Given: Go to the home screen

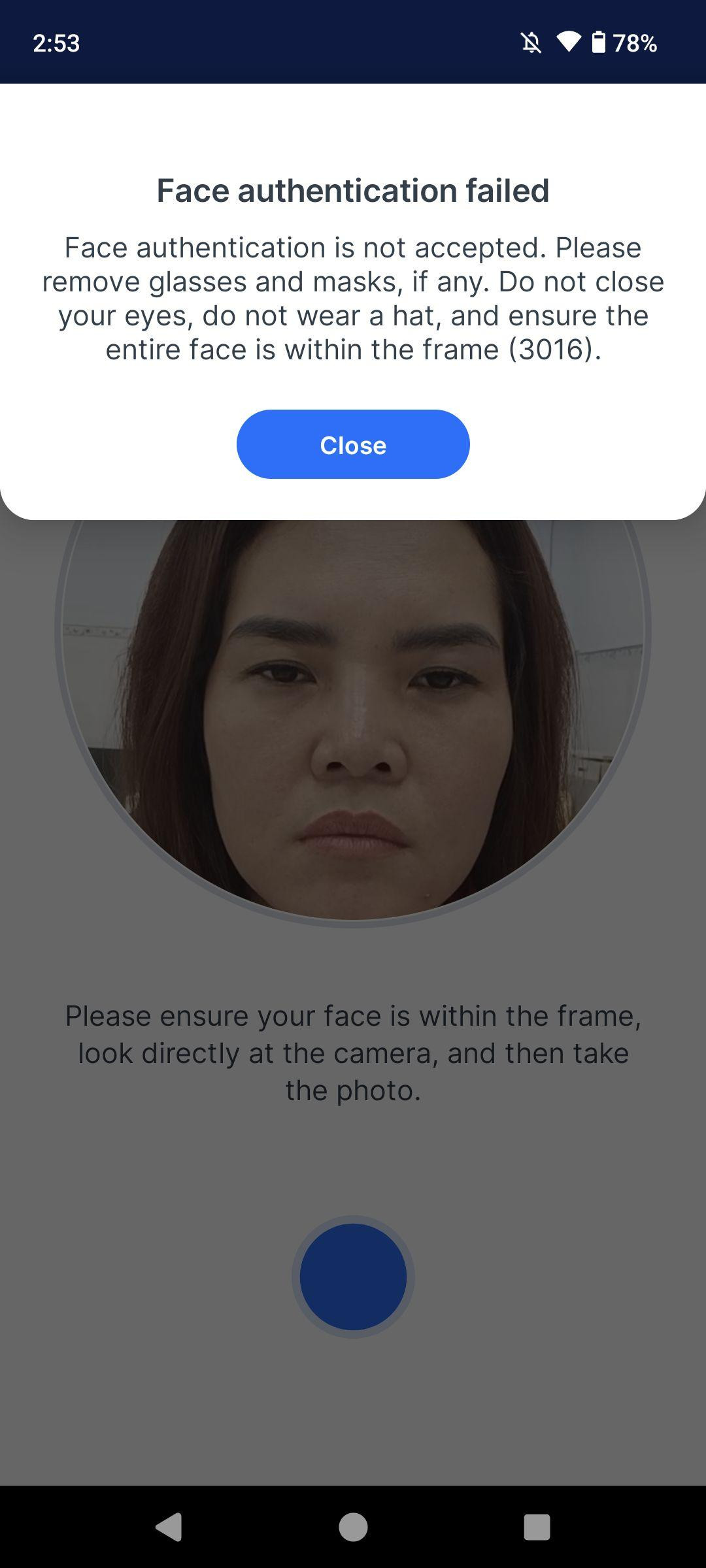Looking at the screenshot, I should pos(353,1527).
